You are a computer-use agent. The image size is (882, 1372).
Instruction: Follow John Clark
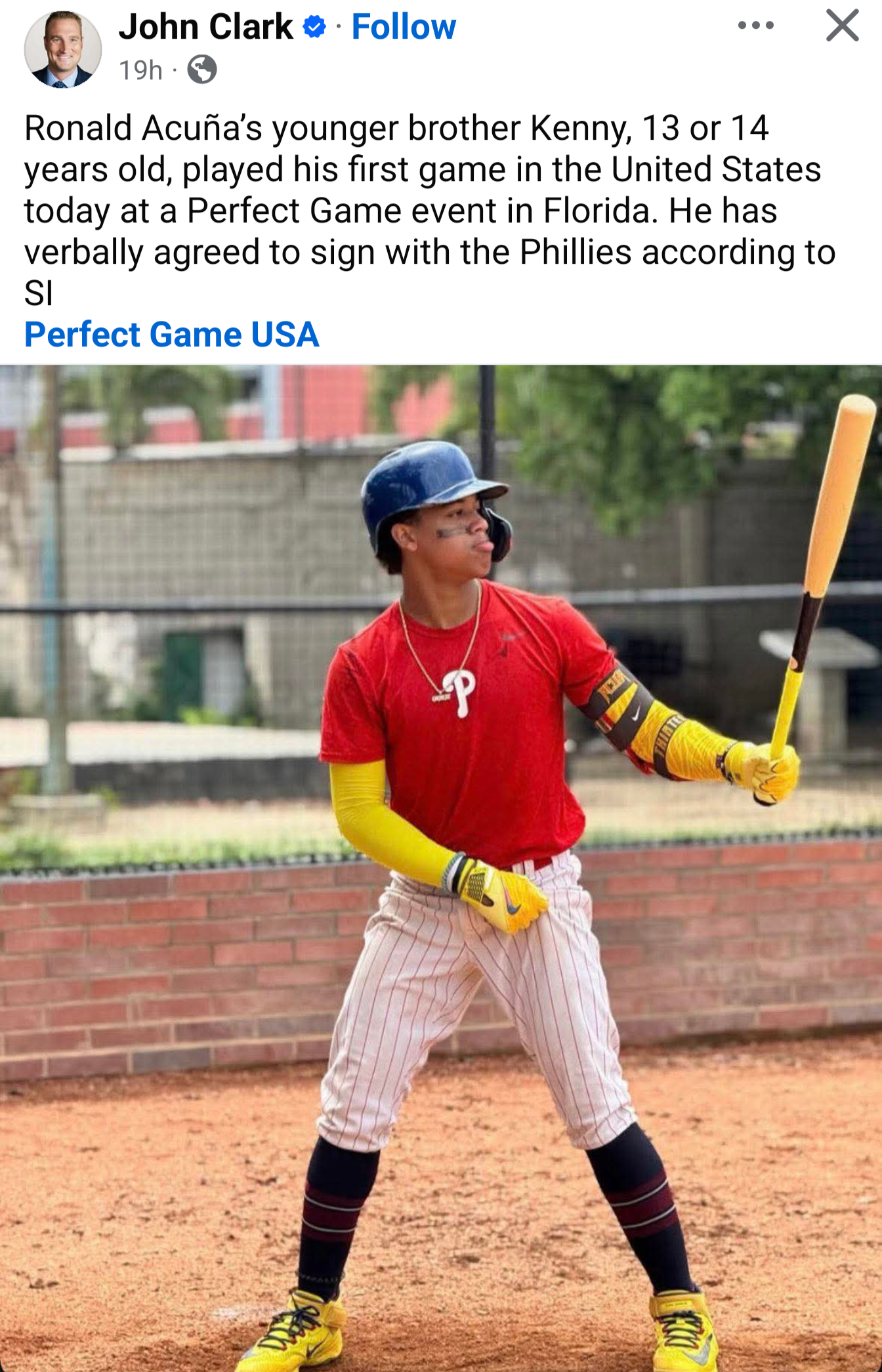404,27
